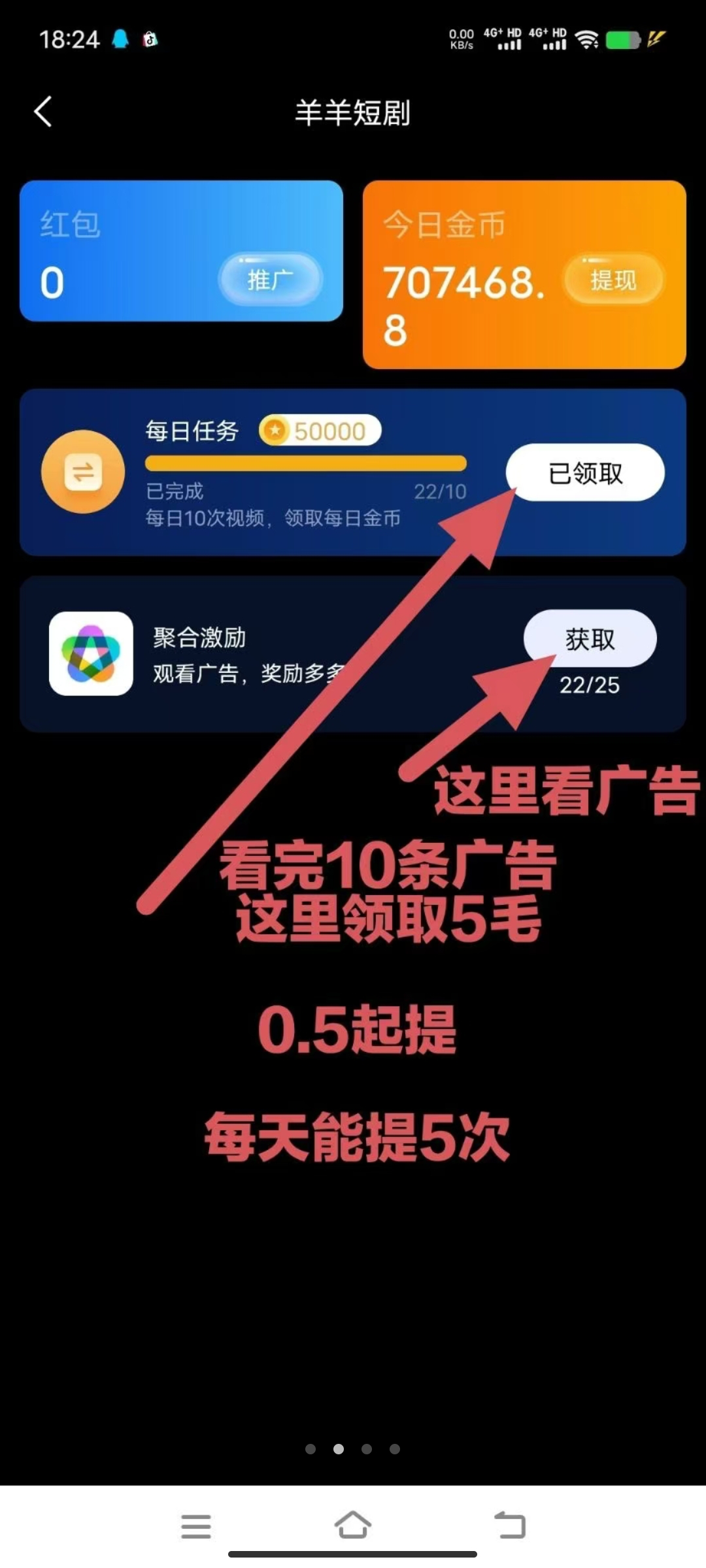Tap the 已领取 button for 每日任务
This screenshot has height=1568, width=706.
point(585,472)
